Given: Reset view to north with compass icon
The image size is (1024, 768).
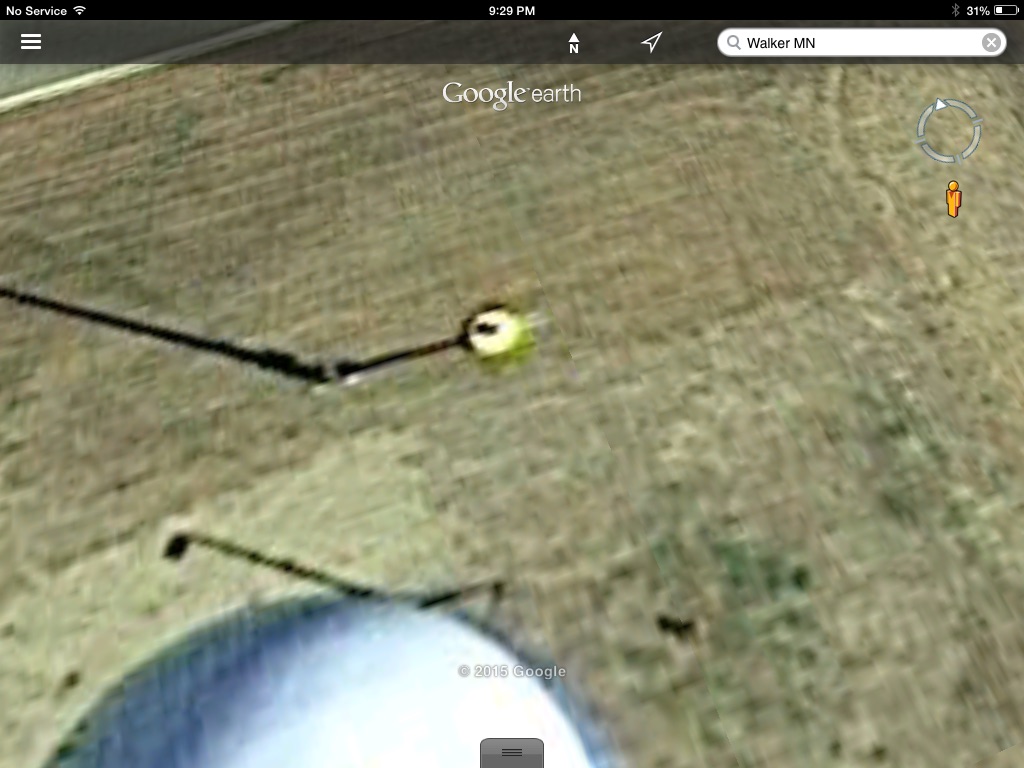Looking at the screenshot, I should point(574,43).
